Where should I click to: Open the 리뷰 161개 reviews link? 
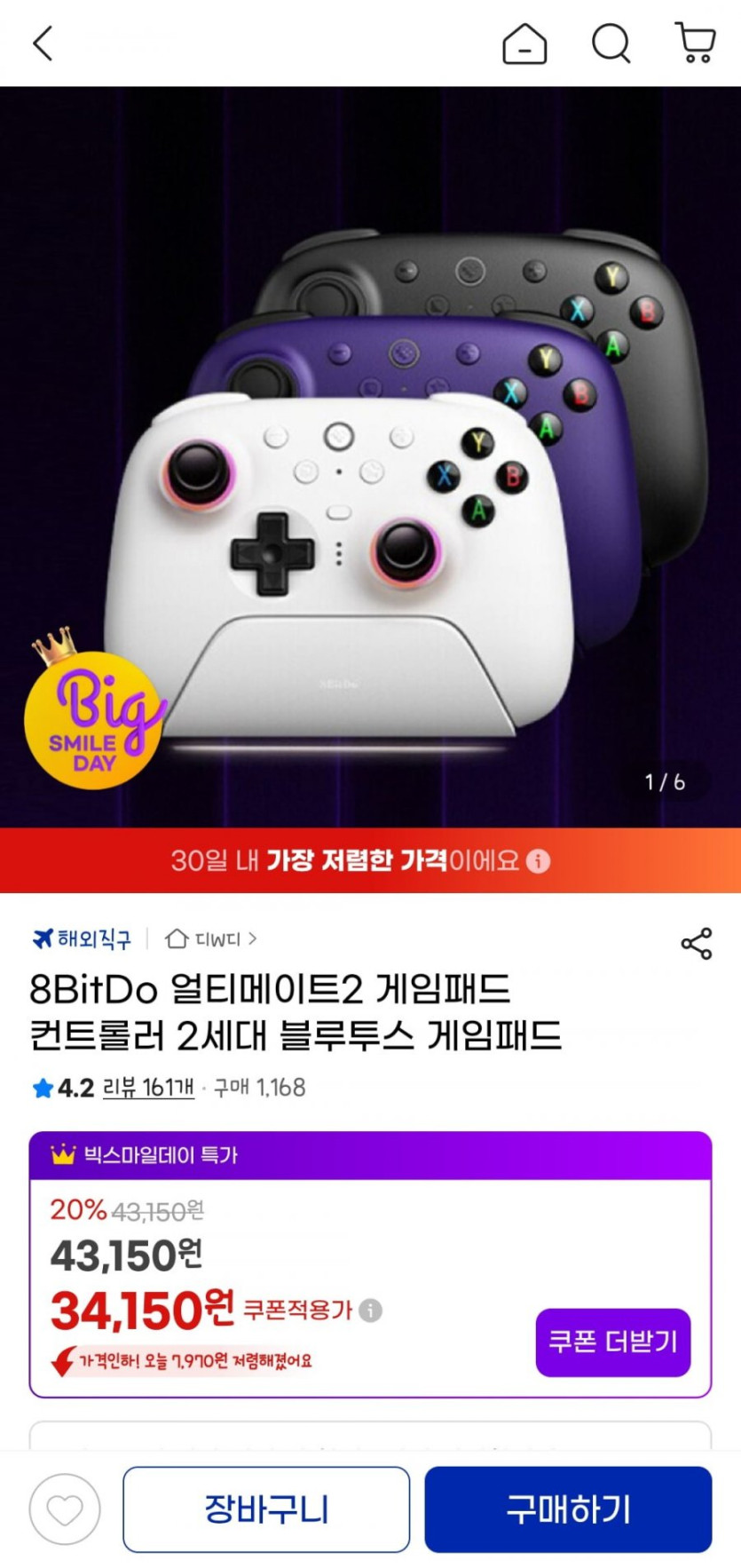[x=148, y=1088]
